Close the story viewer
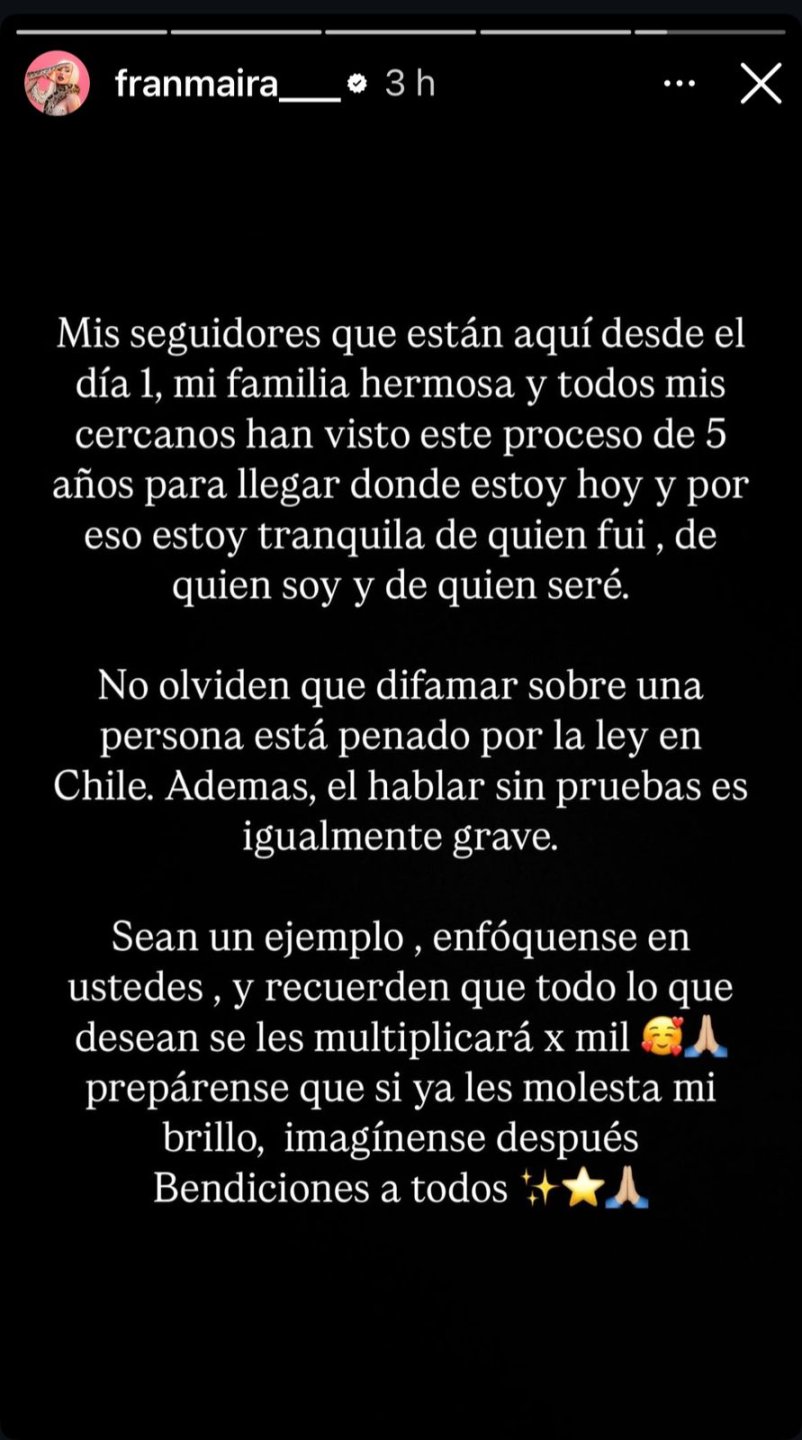The image size is (802, 1440). pyautogui.click(x=760, y=84)
